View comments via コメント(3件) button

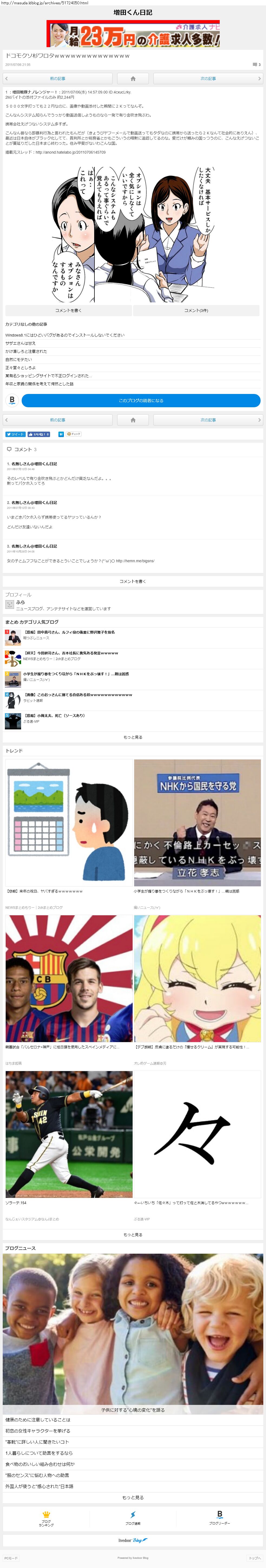196,311
